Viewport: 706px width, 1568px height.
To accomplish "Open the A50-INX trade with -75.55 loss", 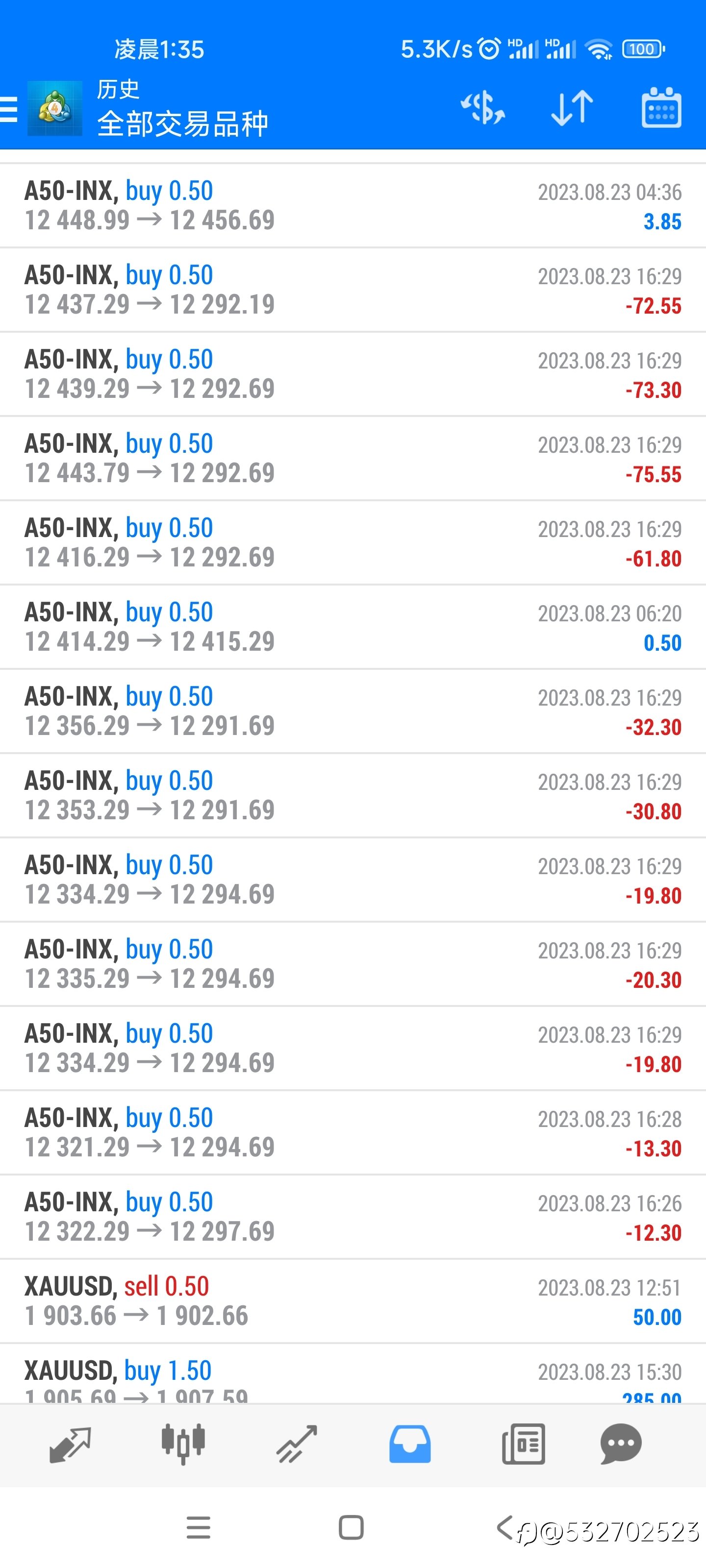I will click(x=353, y=459).
